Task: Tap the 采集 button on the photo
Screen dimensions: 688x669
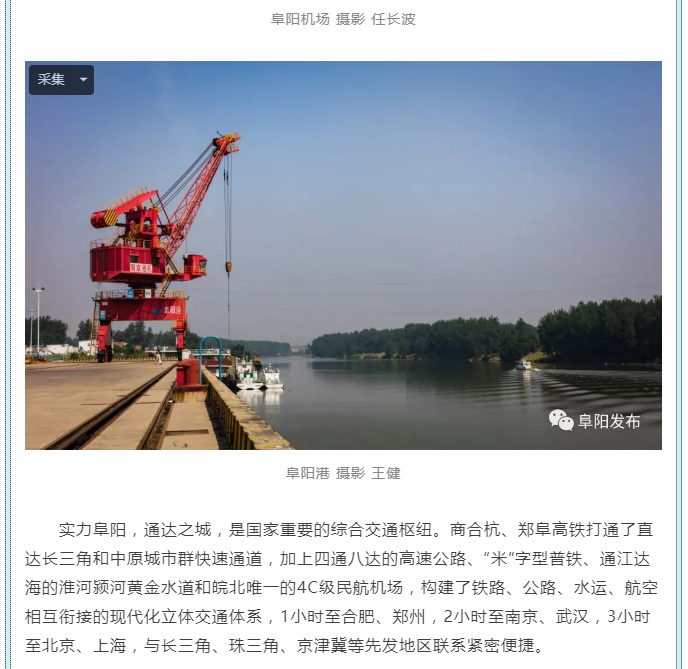Action: (x=51, y=80)
